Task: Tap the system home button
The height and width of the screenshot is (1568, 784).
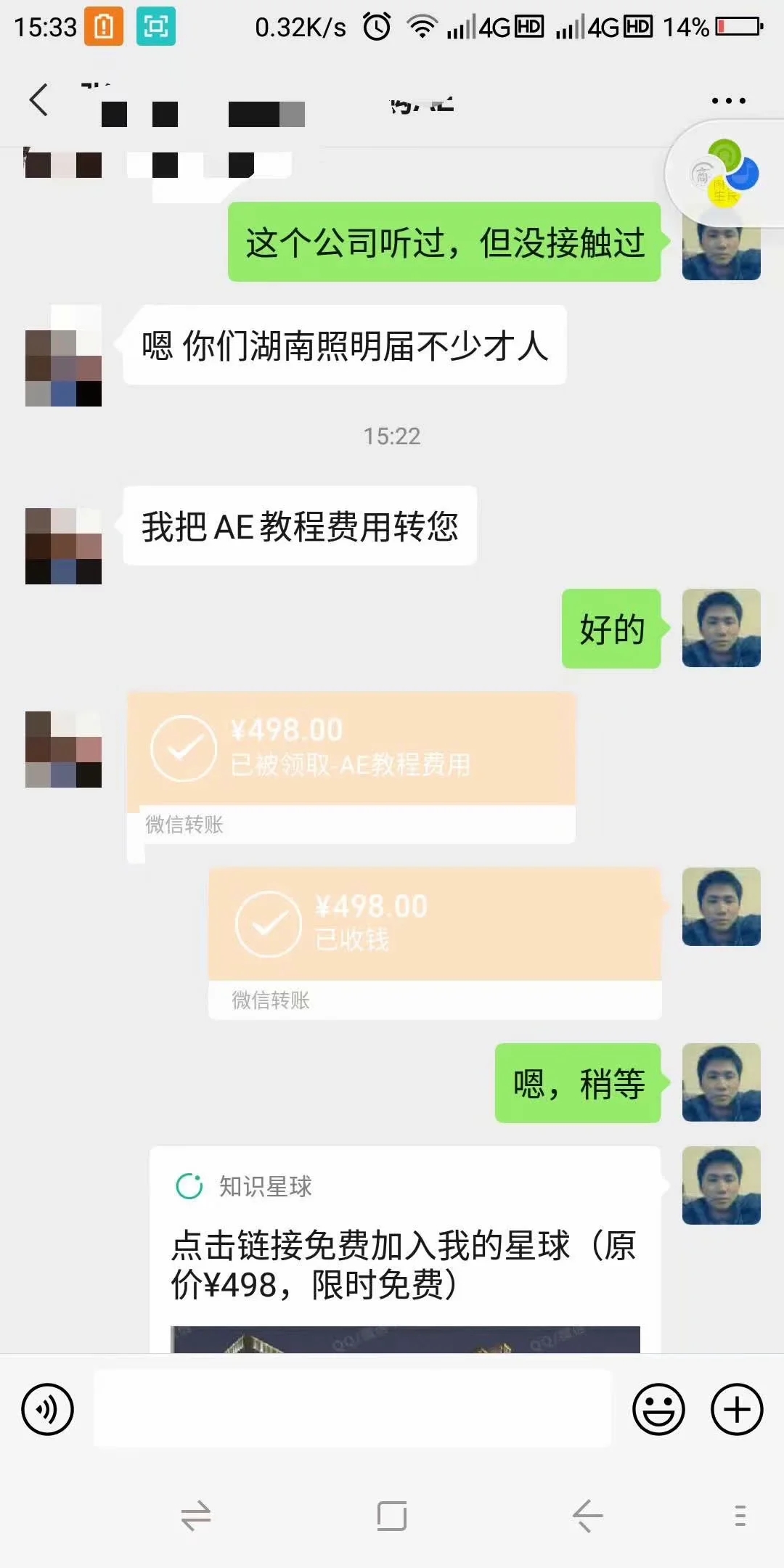Action: point(392,1516)
